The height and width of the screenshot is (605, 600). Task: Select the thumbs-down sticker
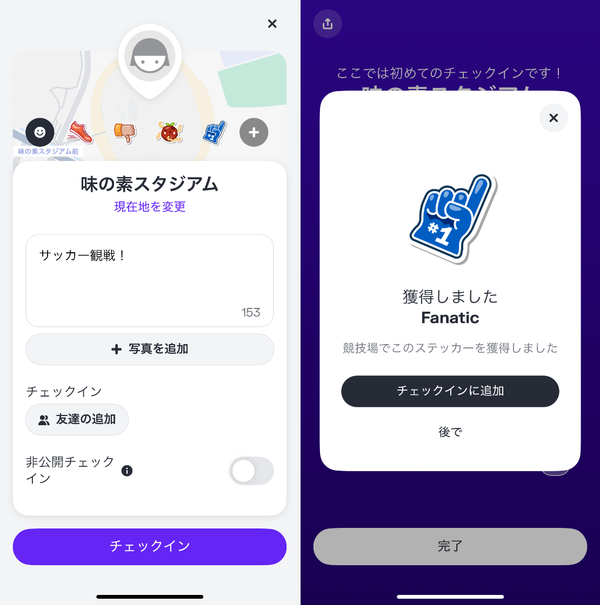pyautogui.click(x=125, y=132)
